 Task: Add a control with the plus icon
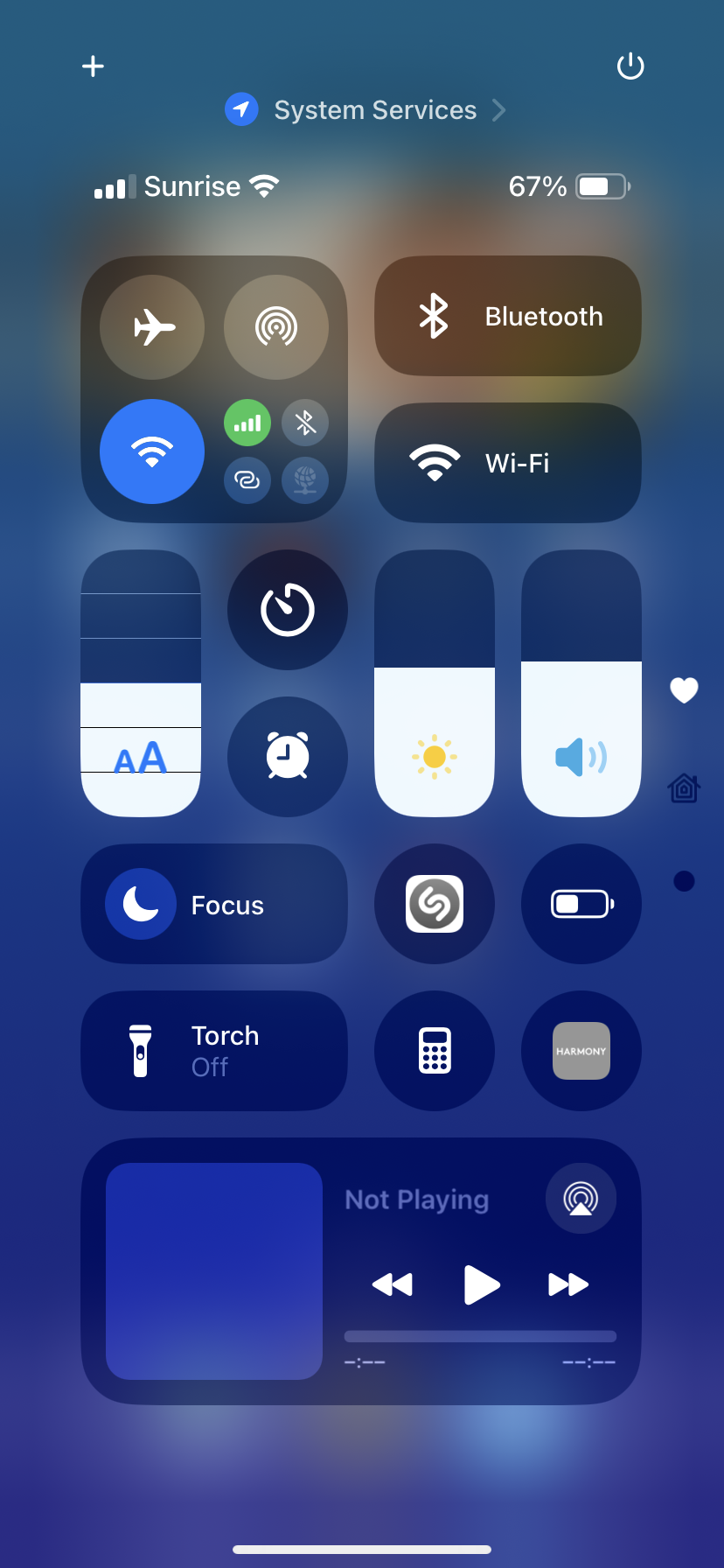pos(93,66)
